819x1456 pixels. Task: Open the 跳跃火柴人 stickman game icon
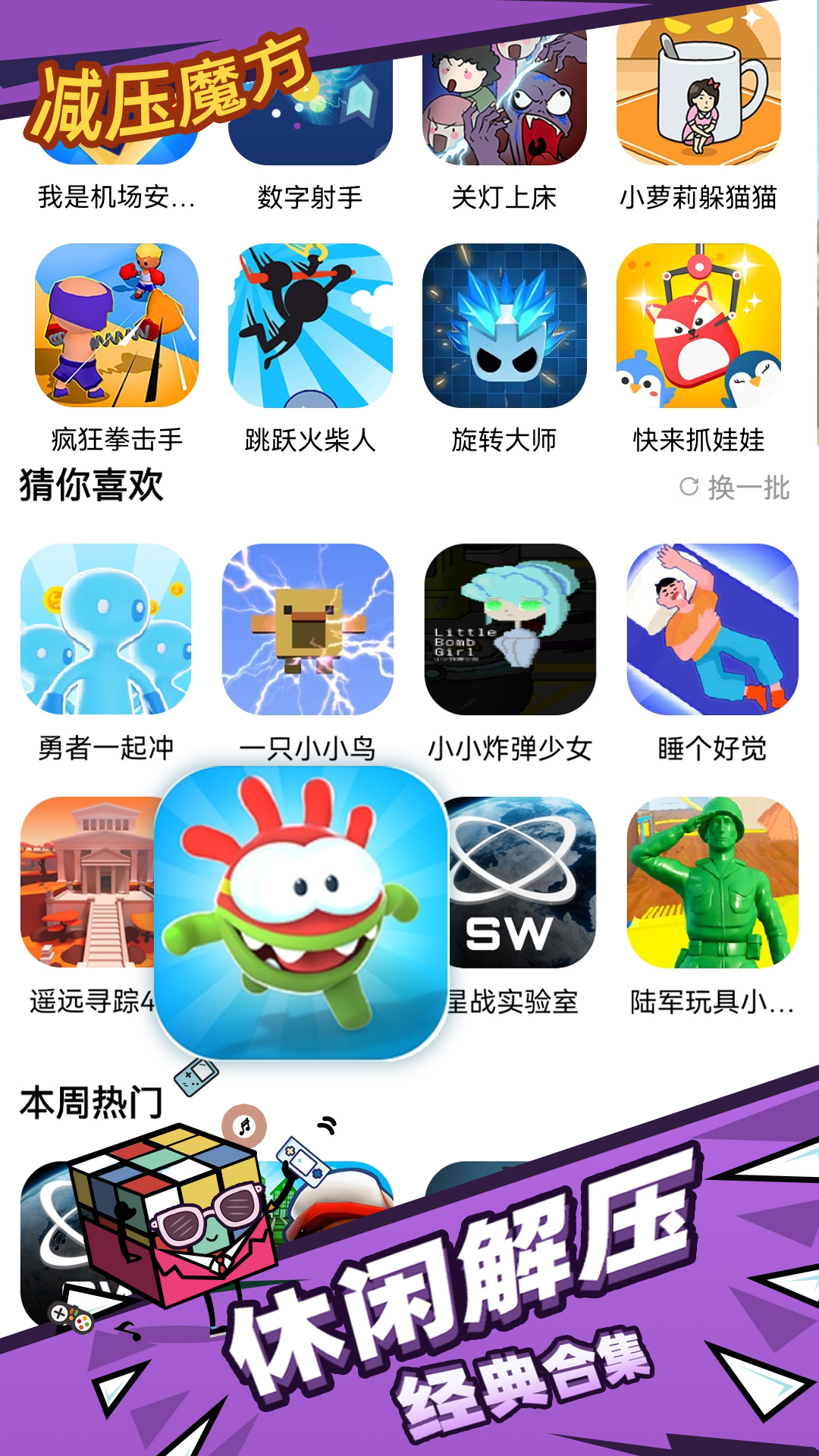(310, 326)
